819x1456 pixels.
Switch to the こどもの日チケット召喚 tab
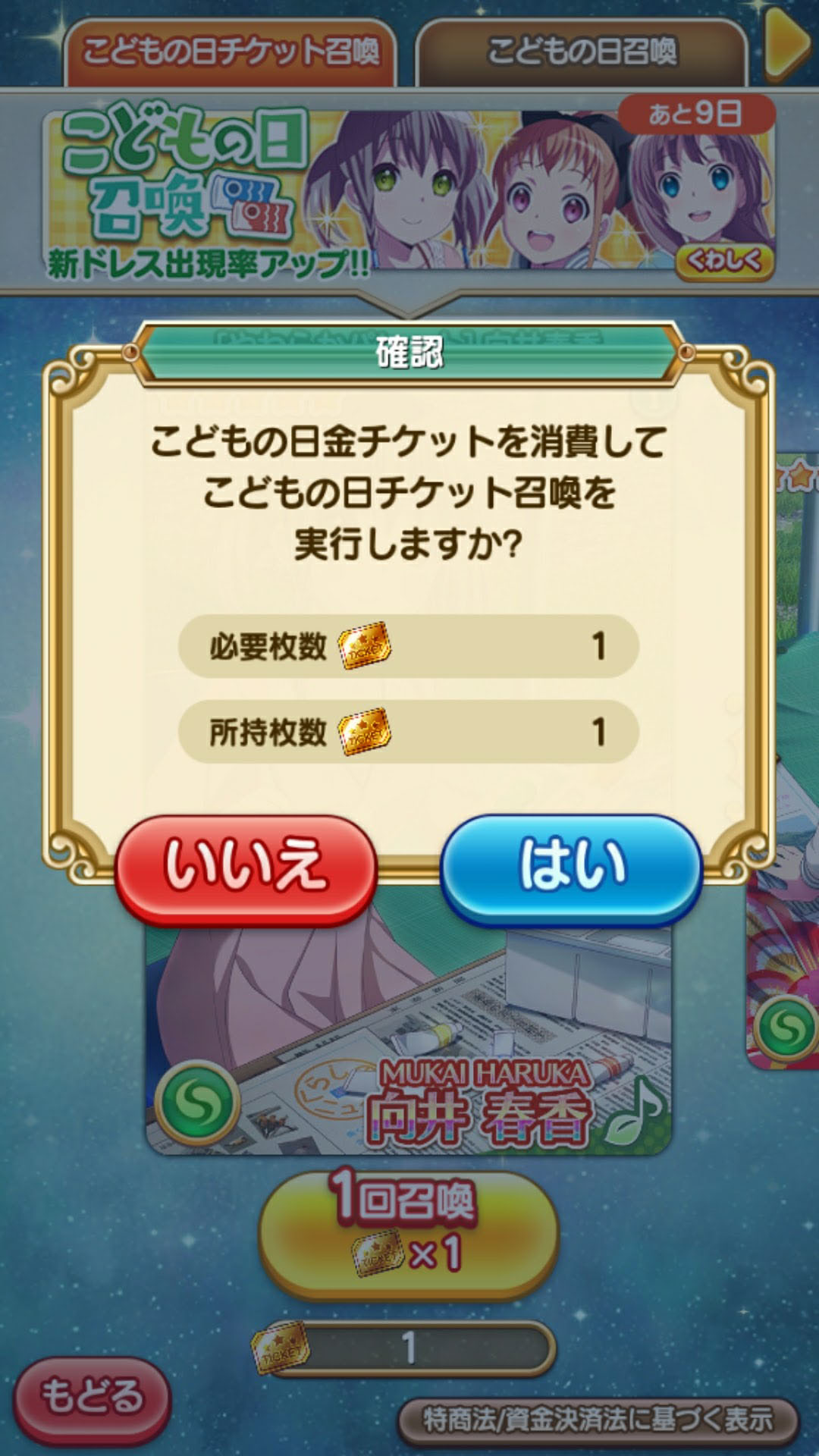(x=230, y=52)
